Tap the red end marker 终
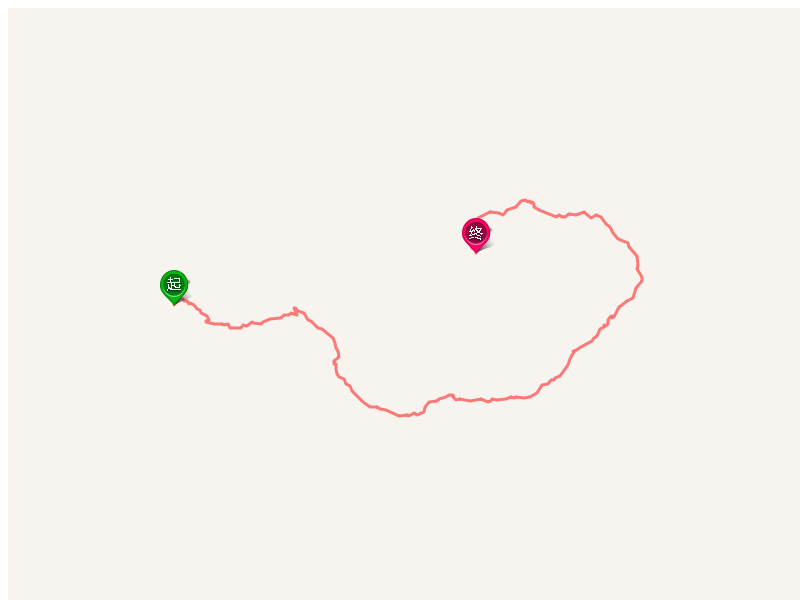Viewport: 800px width, 600px height. [476, 234]
